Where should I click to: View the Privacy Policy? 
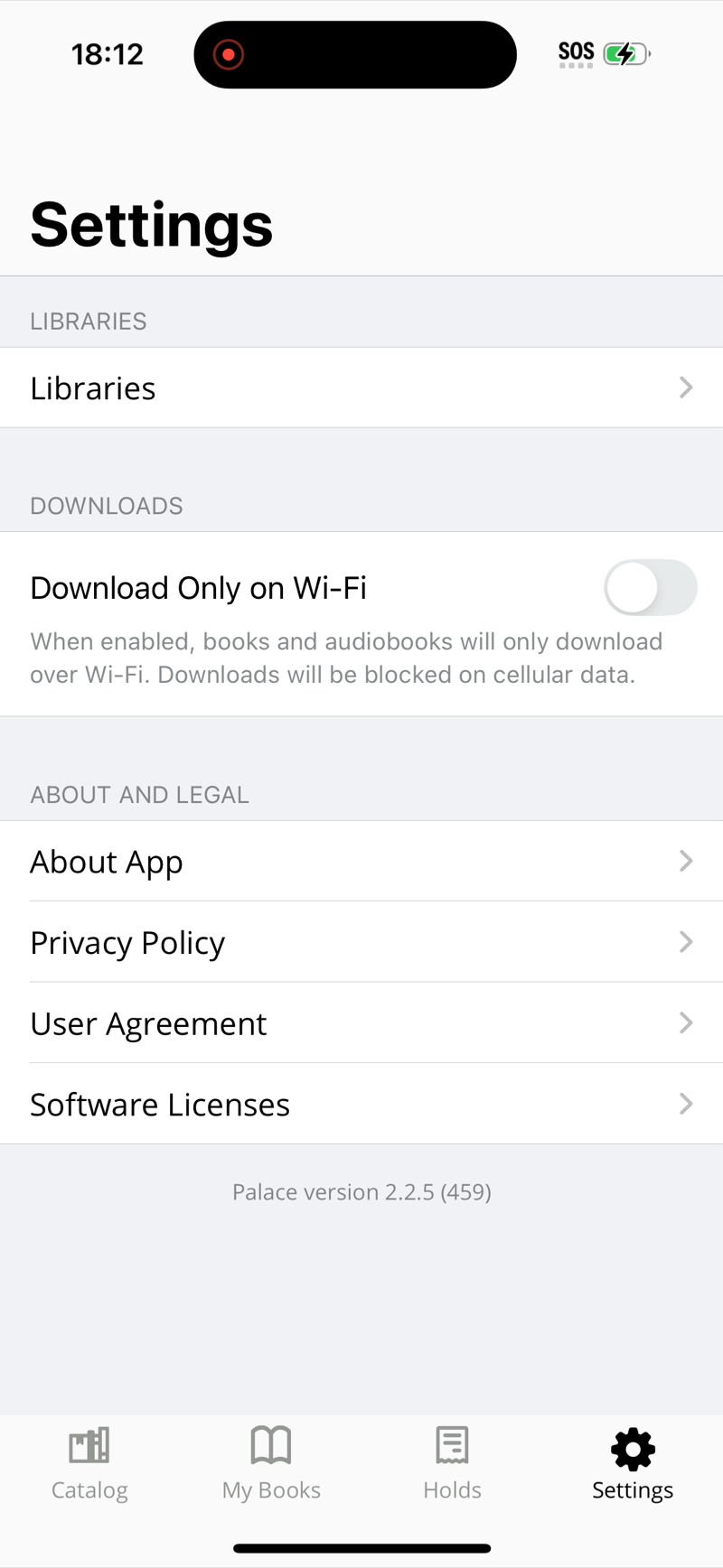(x=361, y=942)
